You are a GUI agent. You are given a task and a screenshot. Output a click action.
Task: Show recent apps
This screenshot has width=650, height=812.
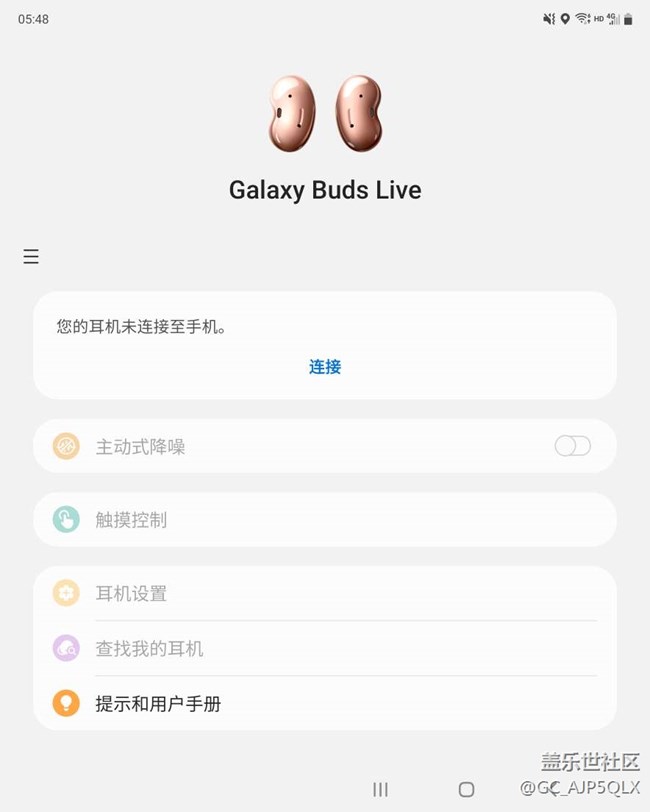tap(380, 789)
